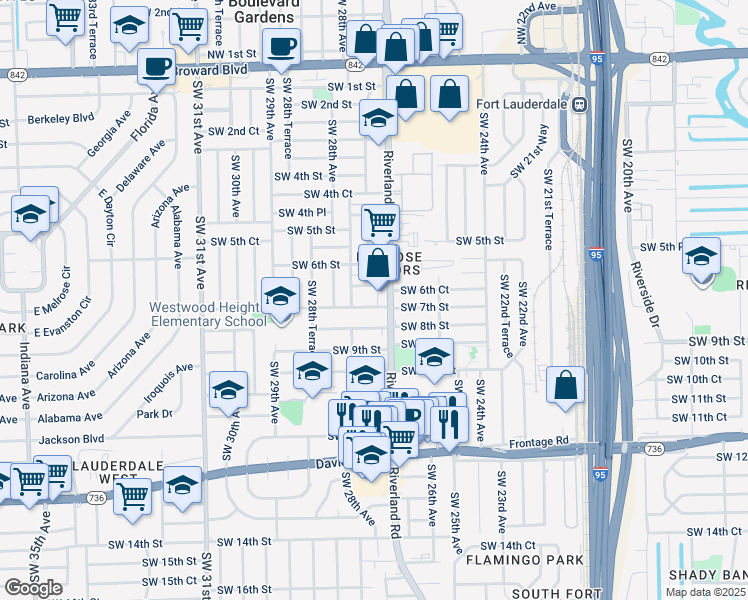Tap the shopping cart marker near SW 5th St
This screenshot has width=748, height=600.
pos(380,222)
